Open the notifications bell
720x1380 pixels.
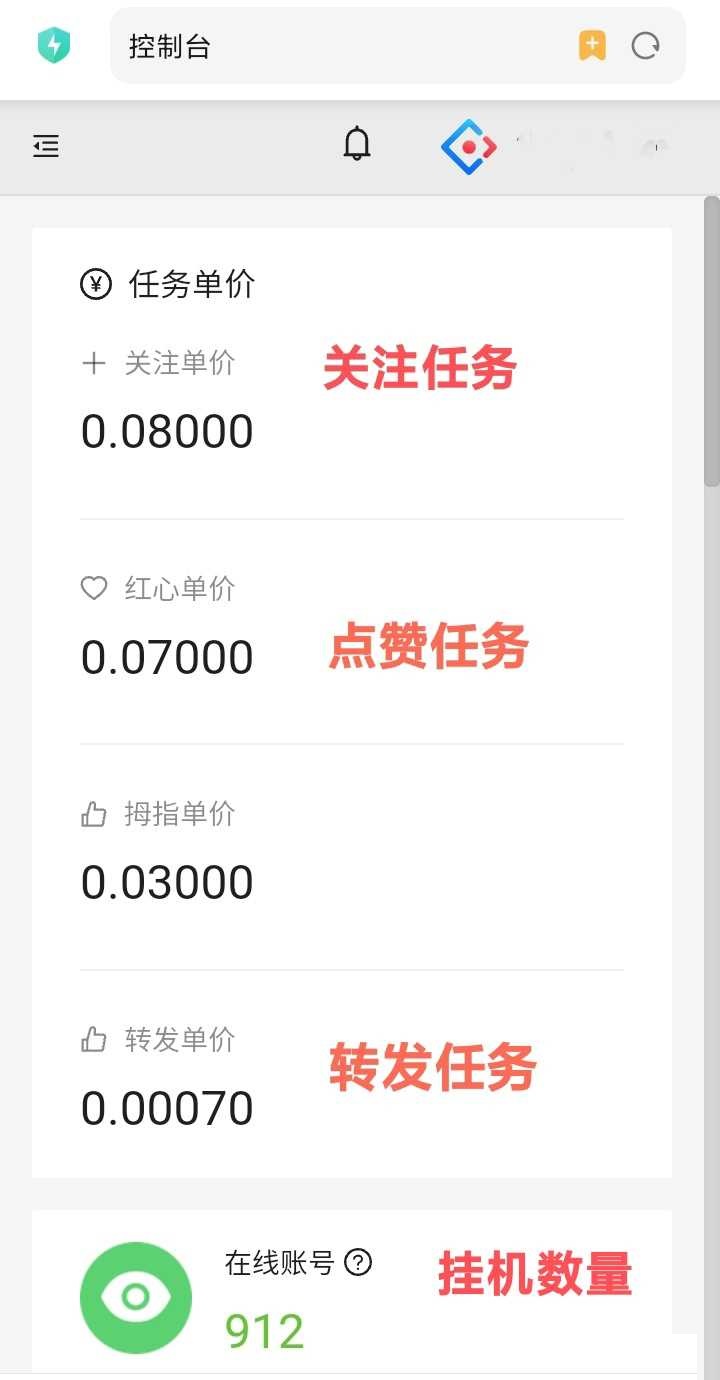(x=357, y=146)
